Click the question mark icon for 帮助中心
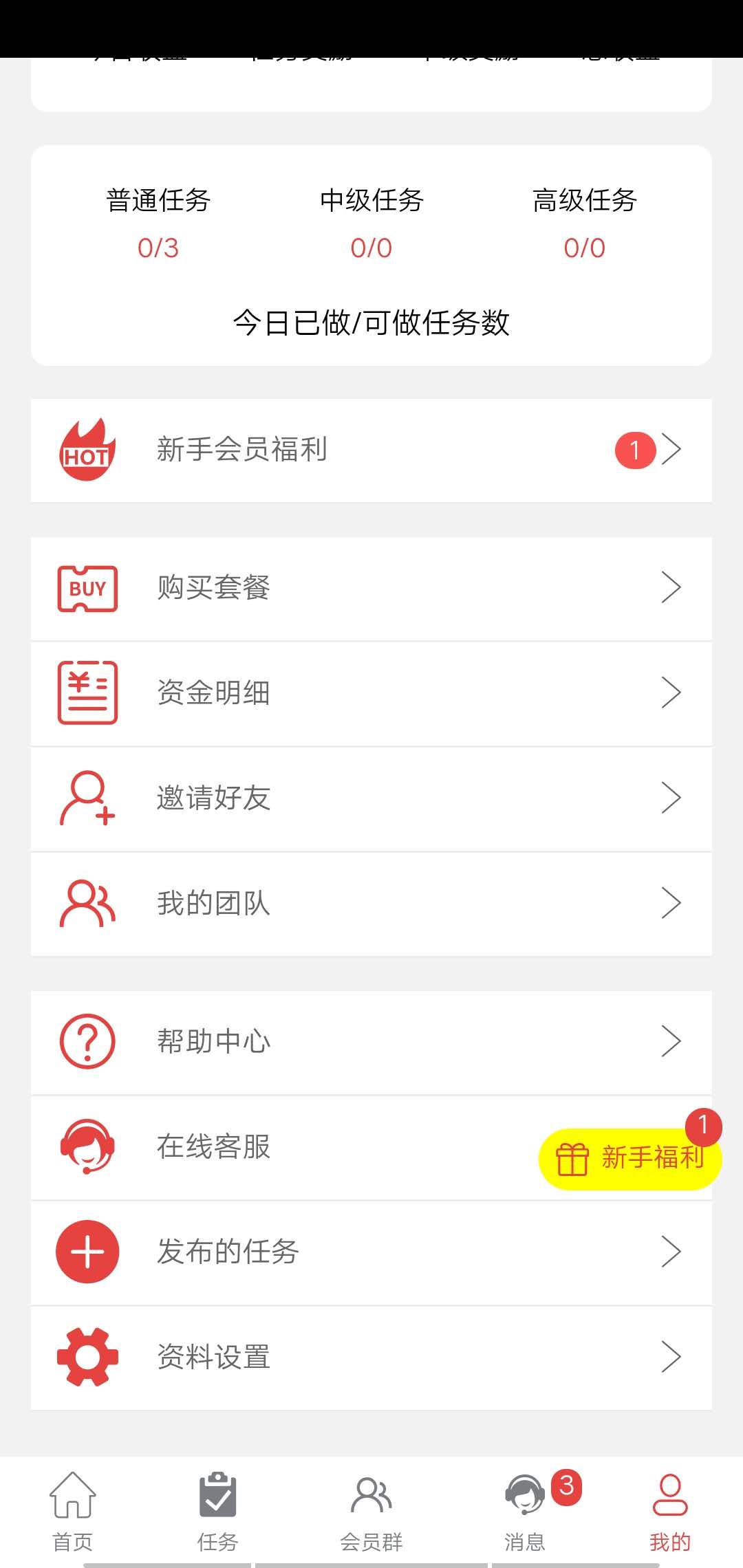This screenshot has height=1568, width=743. coord(87,1041)
